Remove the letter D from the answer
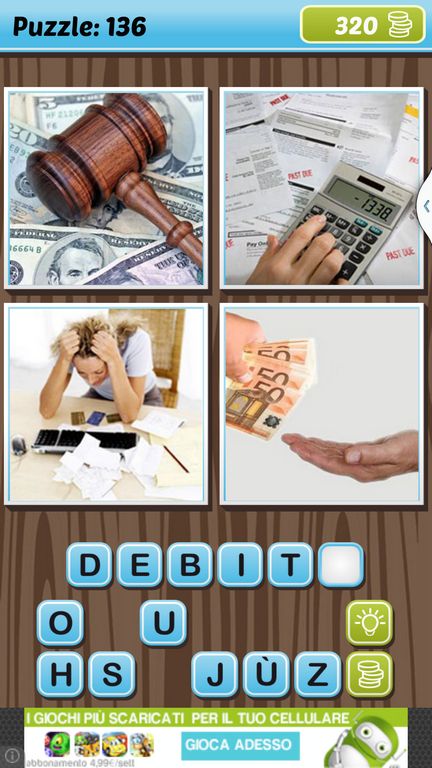Image resolution: width=432 pixels, height=768 pixels. (x=90, y=565)
